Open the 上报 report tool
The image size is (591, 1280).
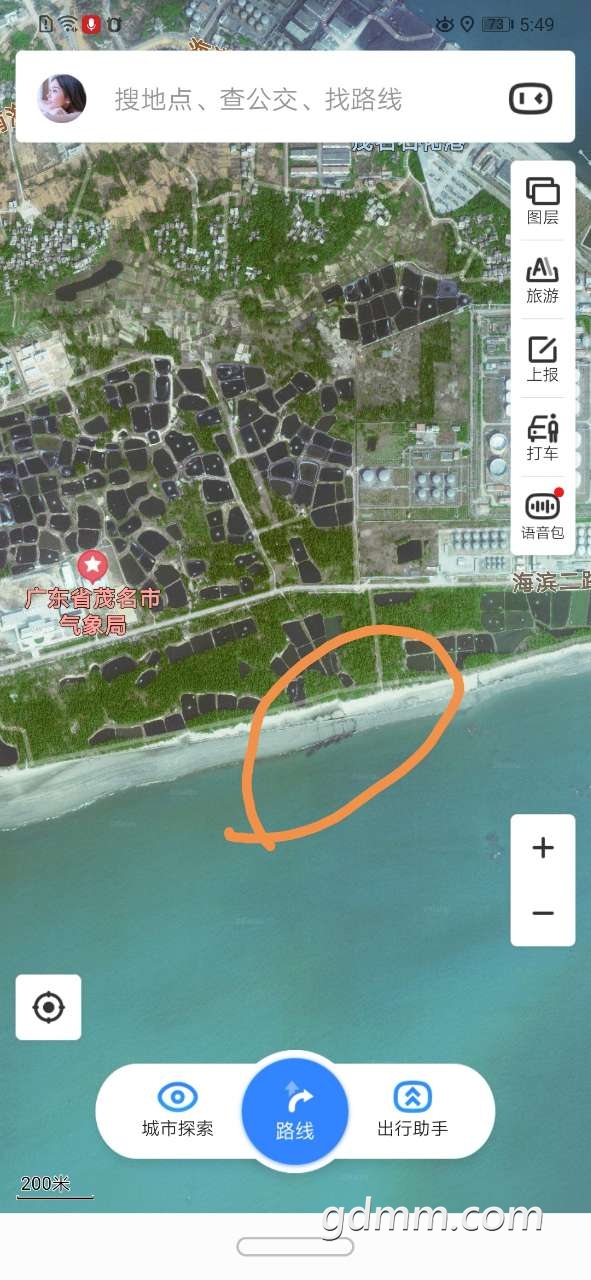point(543,359)
